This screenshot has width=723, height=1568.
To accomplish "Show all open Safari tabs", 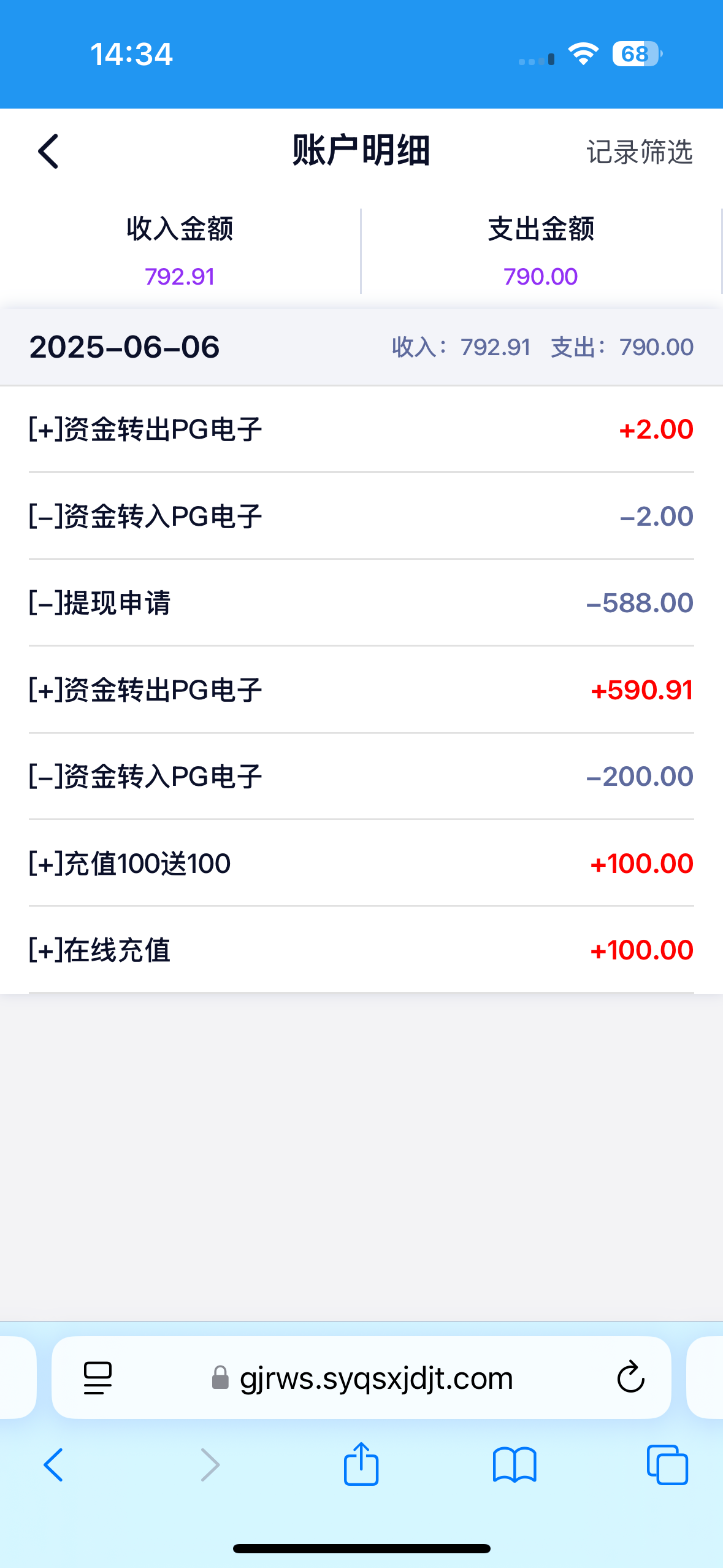I will pos(667,1465).
